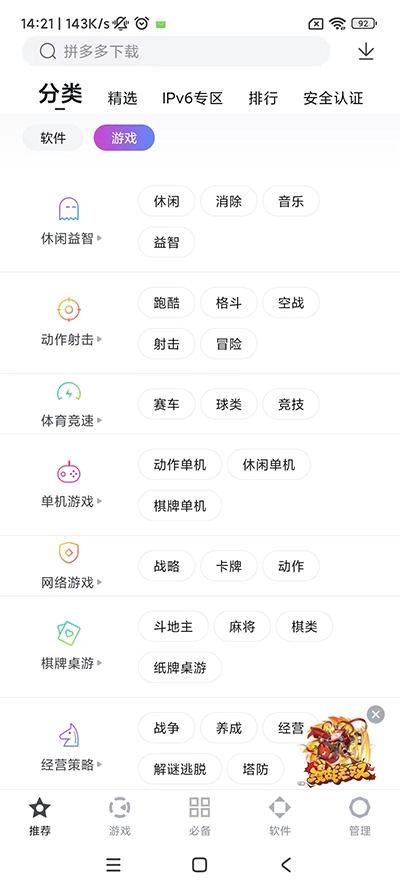Open the 赛车 games chip
Viewport: 400px width, 889px height.
coord(167,404)
